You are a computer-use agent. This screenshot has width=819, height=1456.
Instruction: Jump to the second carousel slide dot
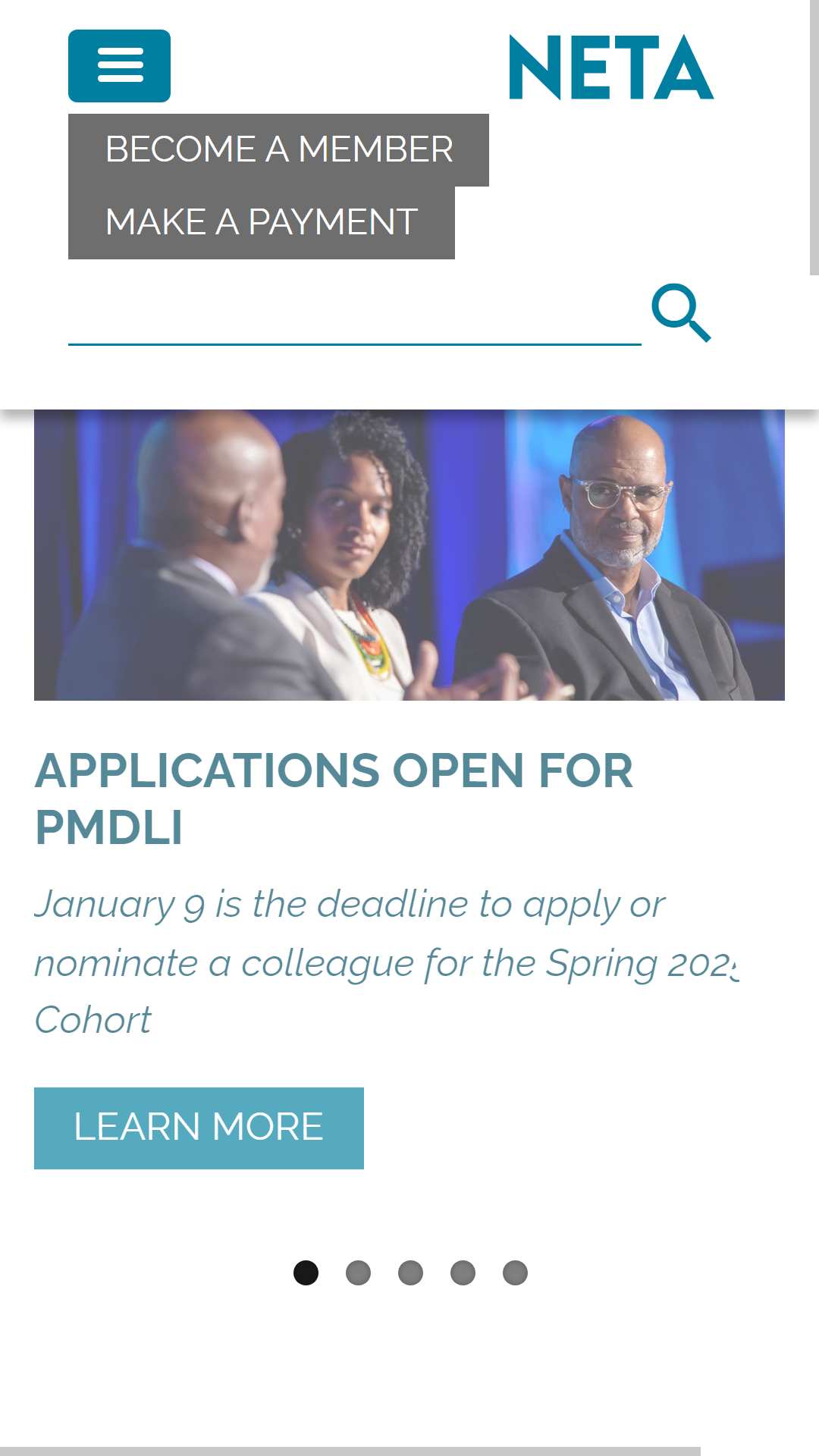(x=358, y=1272)
